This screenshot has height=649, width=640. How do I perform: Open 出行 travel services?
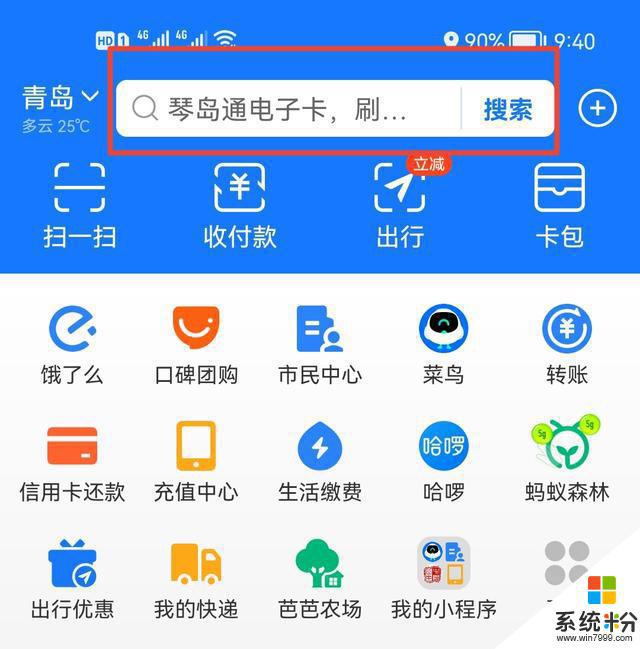400,205
